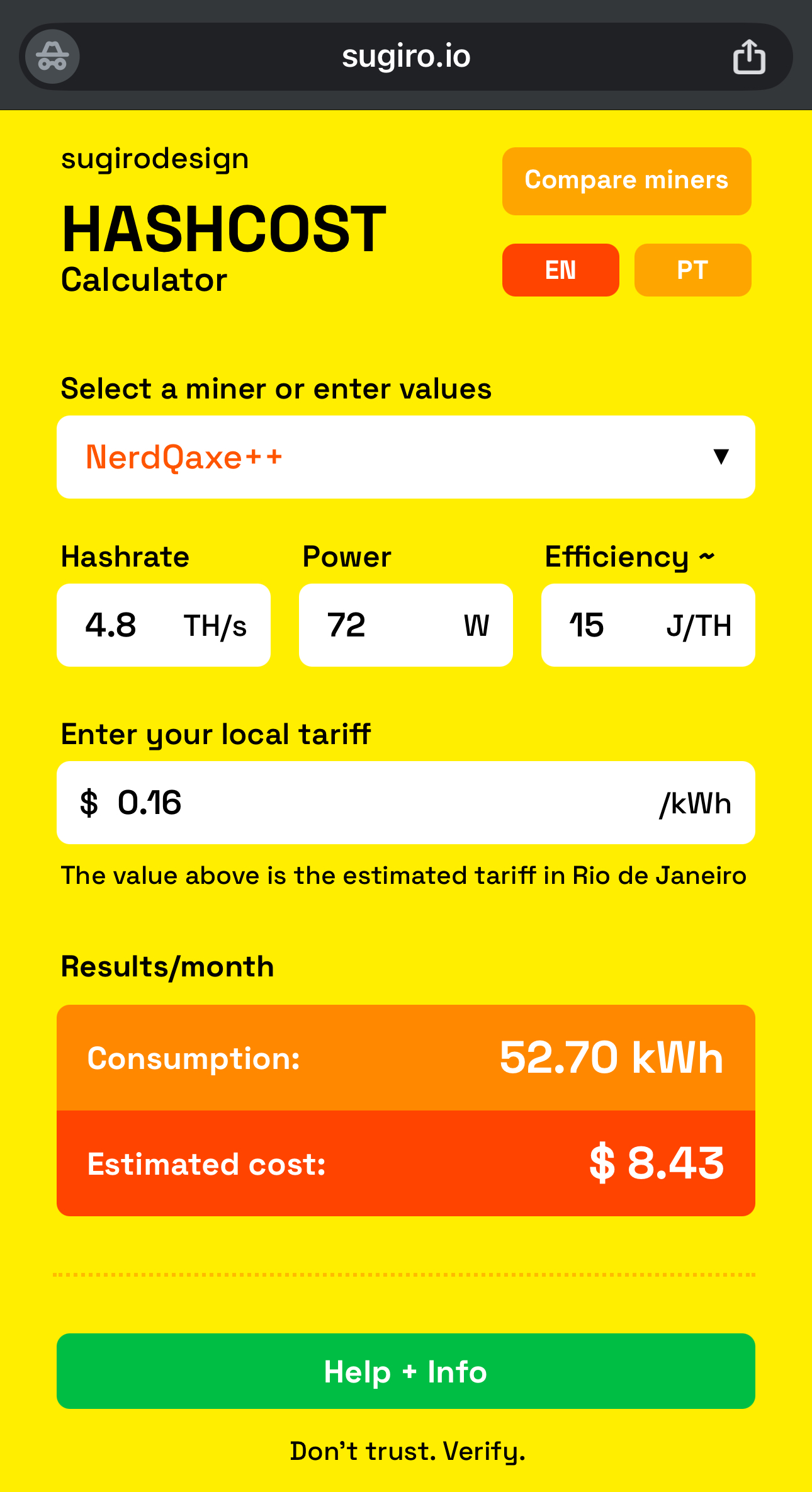This screenshot has height=1492, width=812.
Task: Open Help + Info
Action: coord(406,1371)
